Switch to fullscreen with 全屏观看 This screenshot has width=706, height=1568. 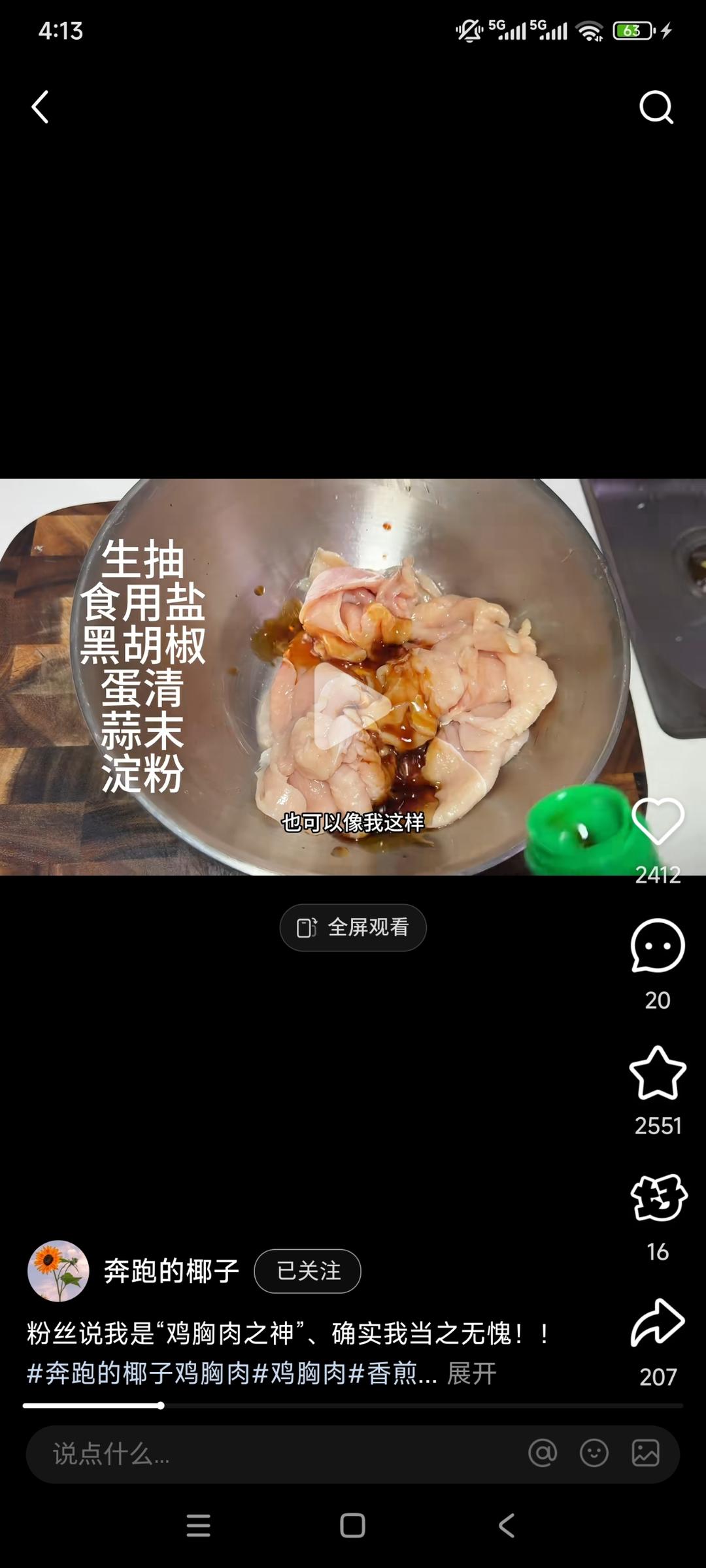click(352, 928)
